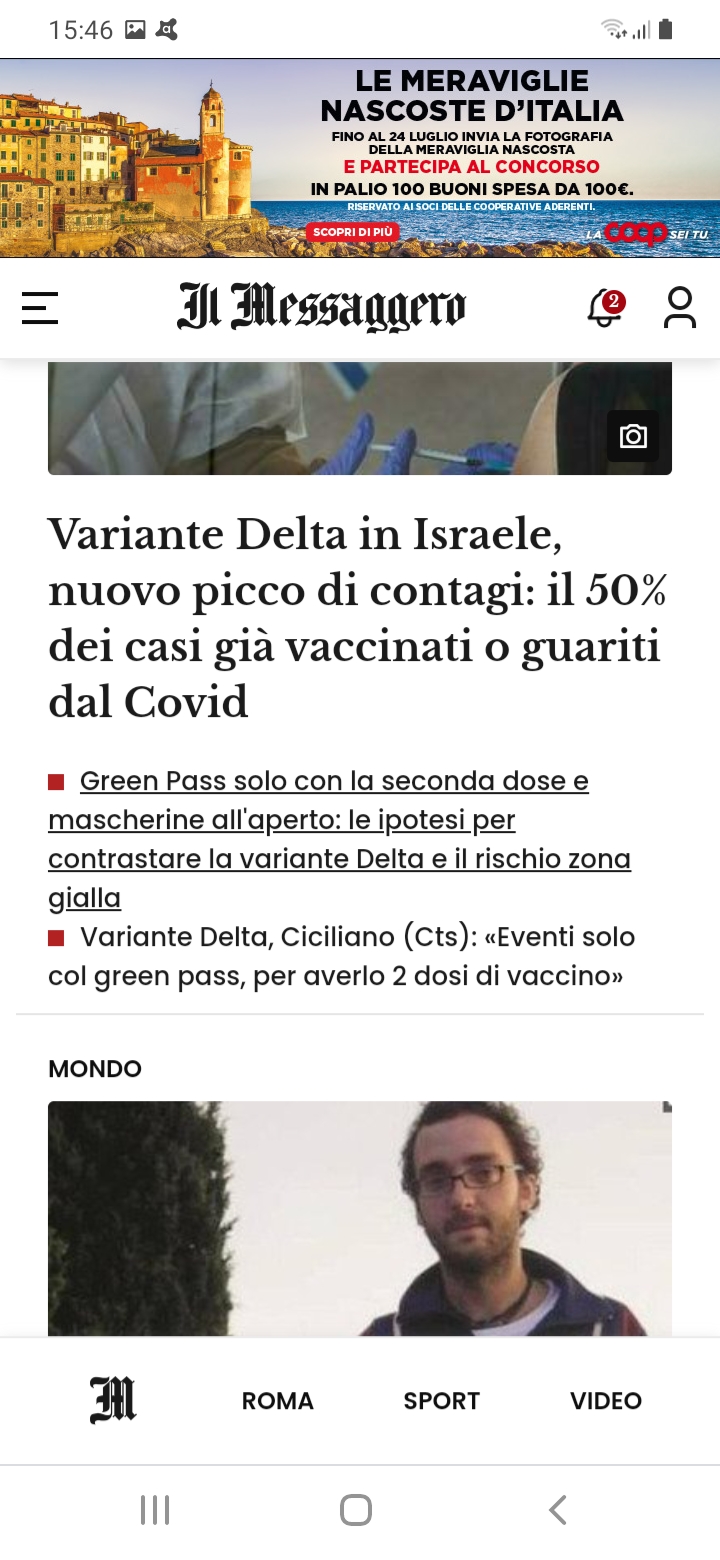Read the Variante Delta in Israele article

[357, 618]
